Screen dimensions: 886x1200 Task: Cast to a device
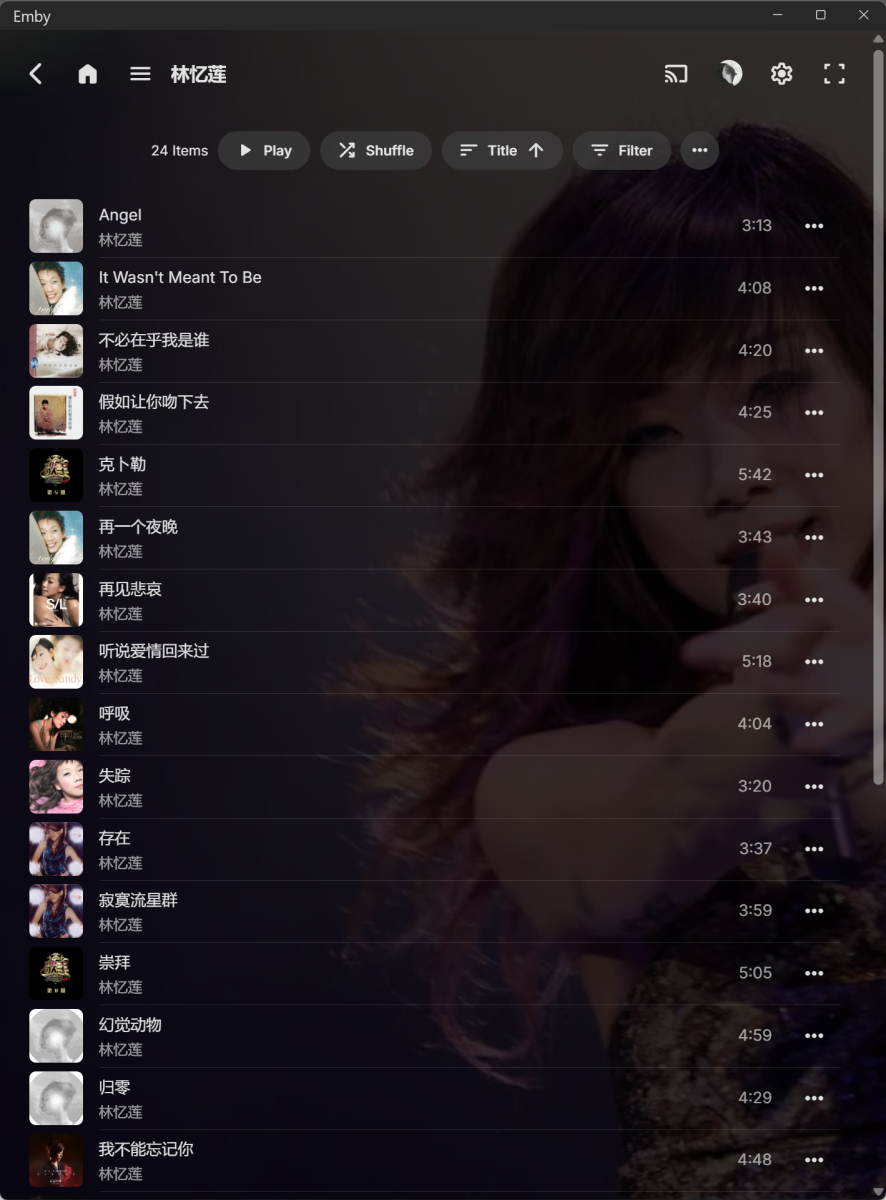click(x=676, y=74)
